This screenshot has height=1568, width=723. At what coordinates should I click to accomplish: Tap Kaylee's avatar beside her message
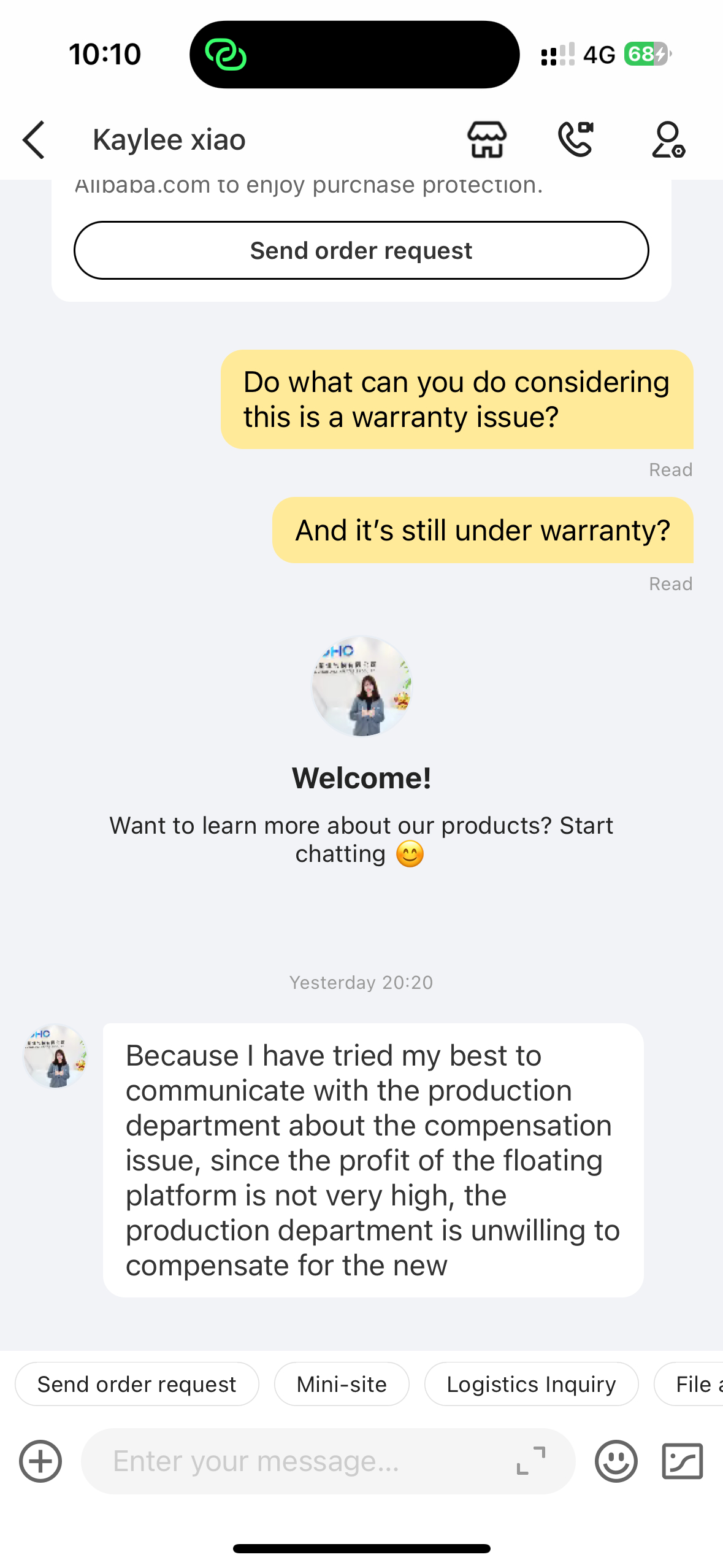click(56, 1056)
